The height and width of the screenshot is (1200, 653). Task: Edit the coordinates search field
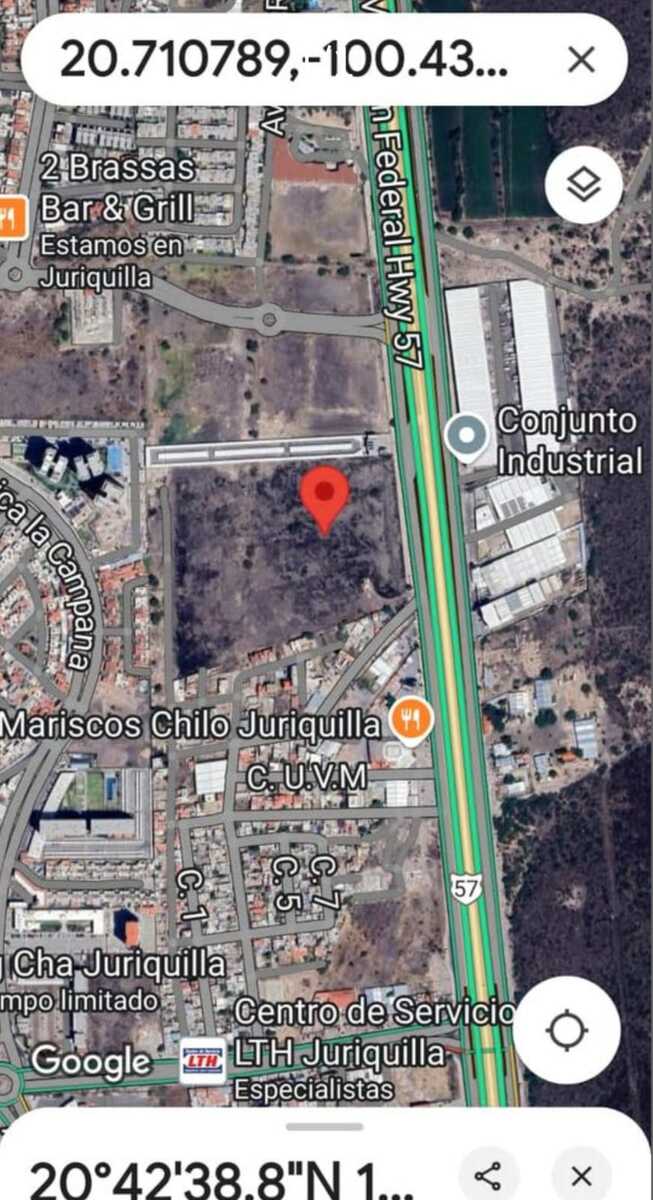[x=285, y=60]
